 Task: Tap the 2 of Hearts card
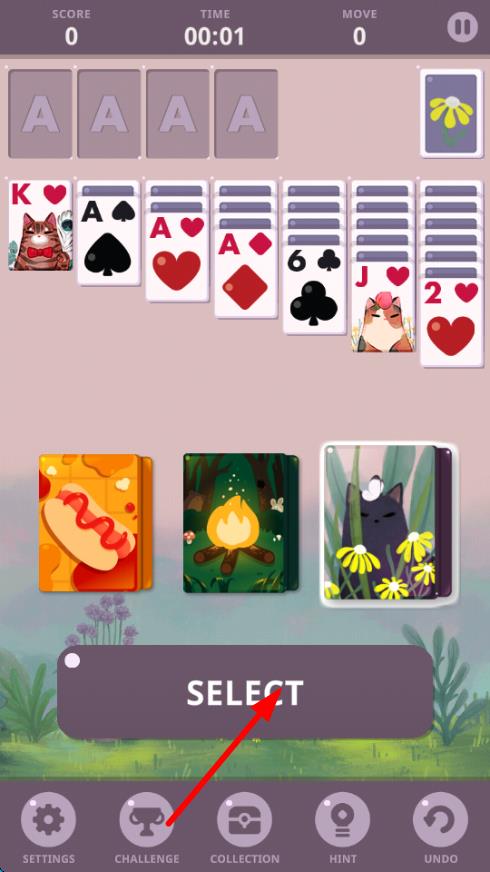[452, 321]
